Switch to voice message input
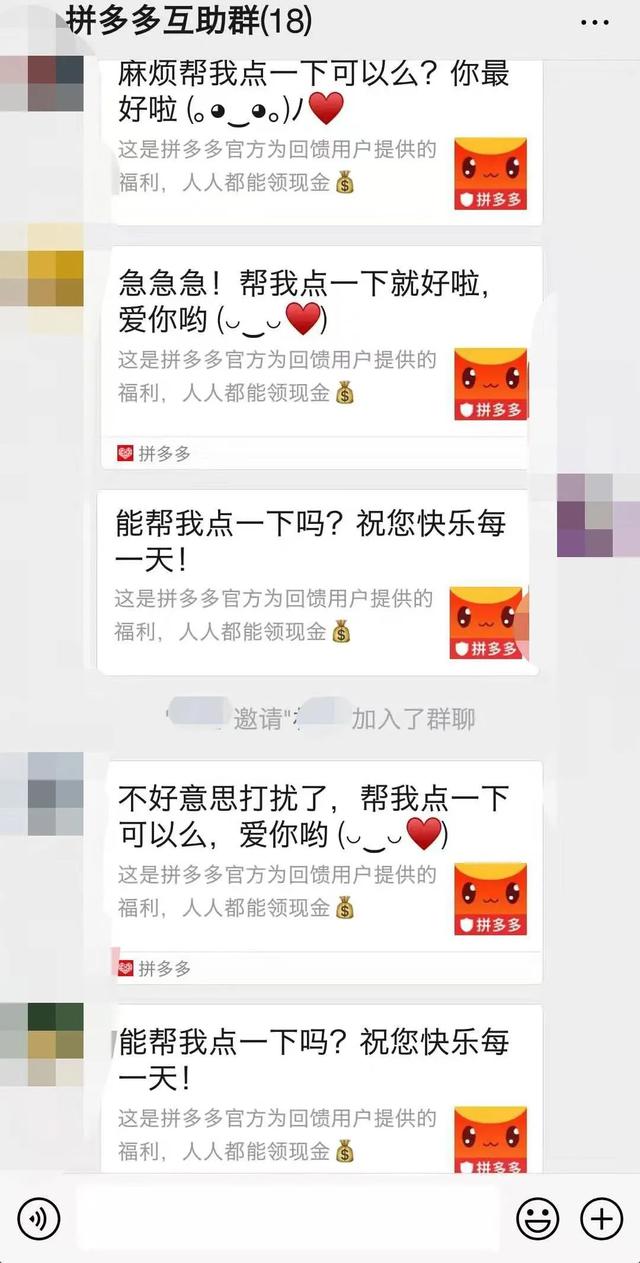The height and width of the screenshot is (1263, 640). (x=39, y=1218)
